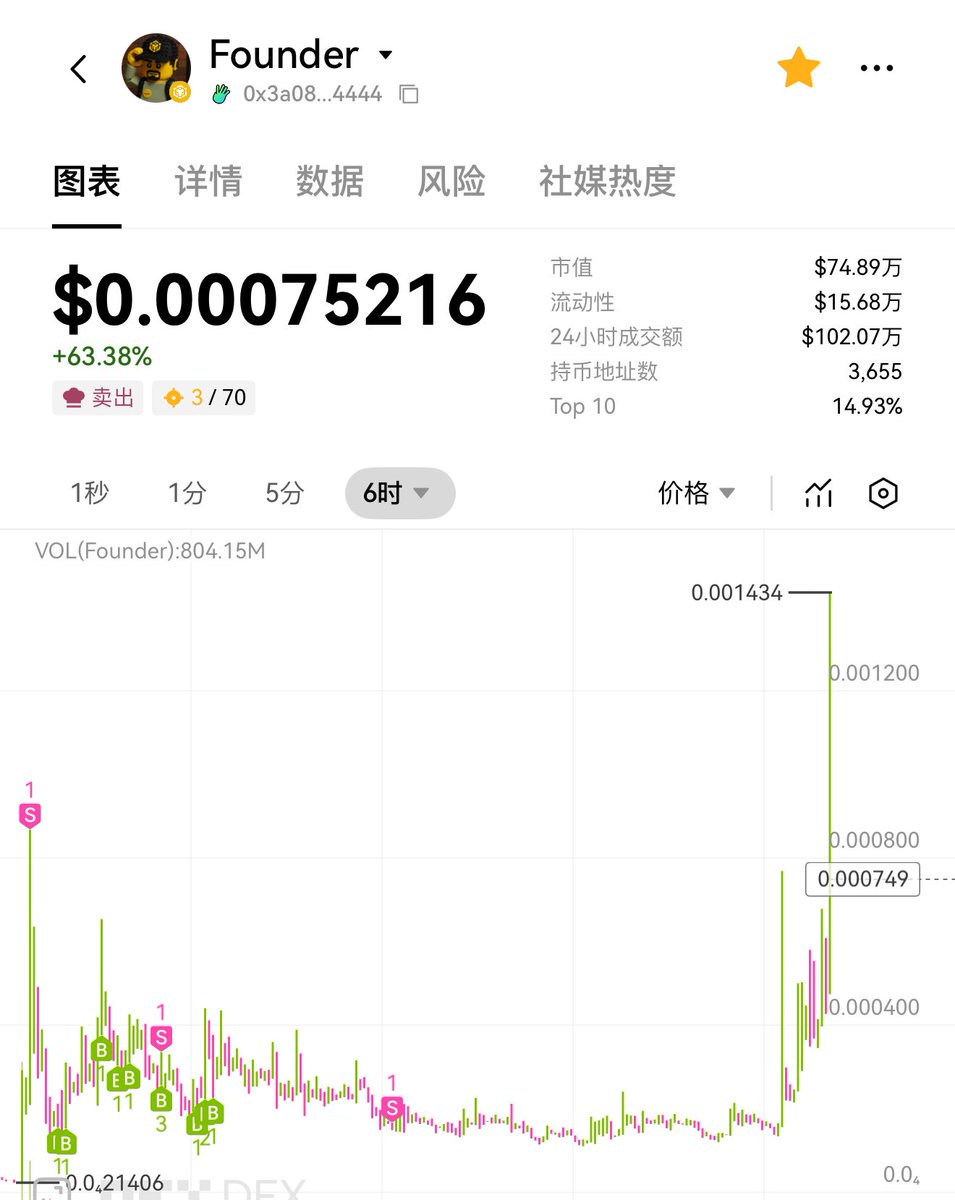Open the 风险 tab

pos(451,181)
